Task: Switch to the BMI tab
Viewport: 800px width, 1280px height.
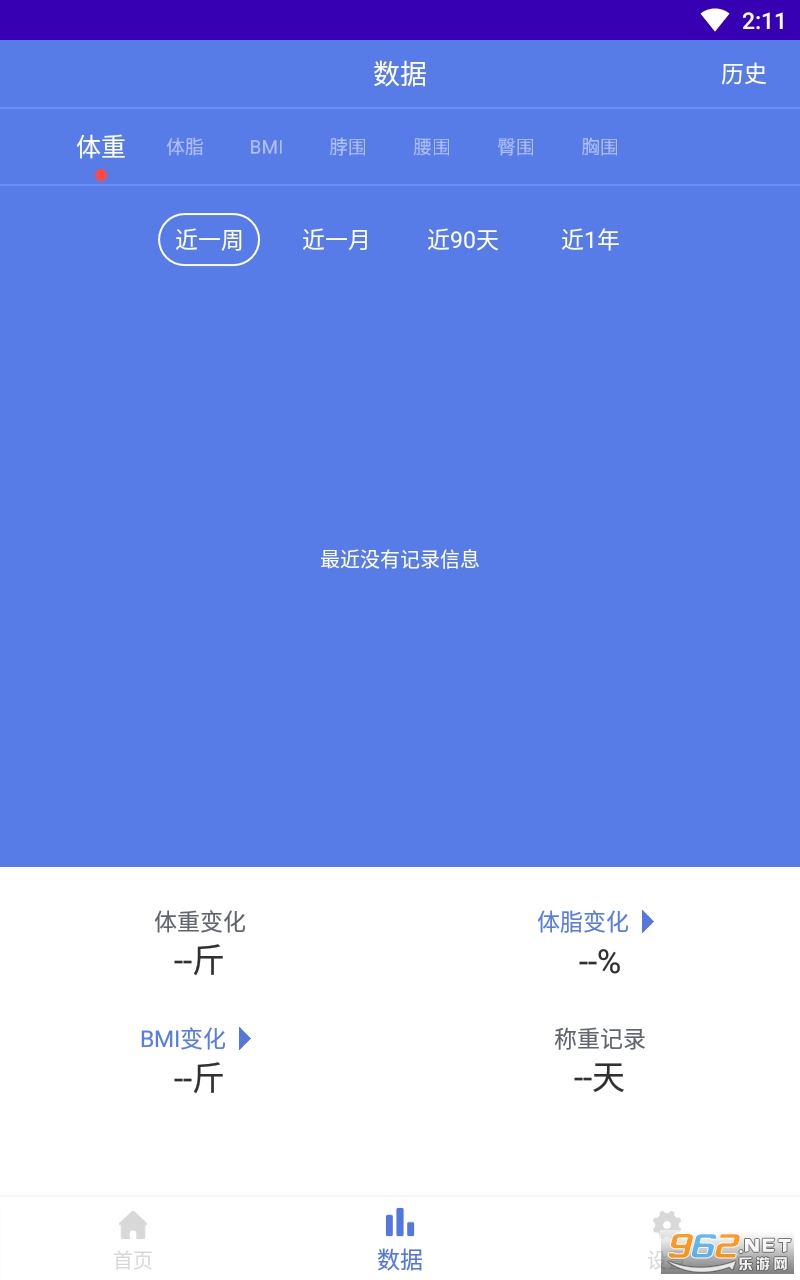Action: [266, 147]
